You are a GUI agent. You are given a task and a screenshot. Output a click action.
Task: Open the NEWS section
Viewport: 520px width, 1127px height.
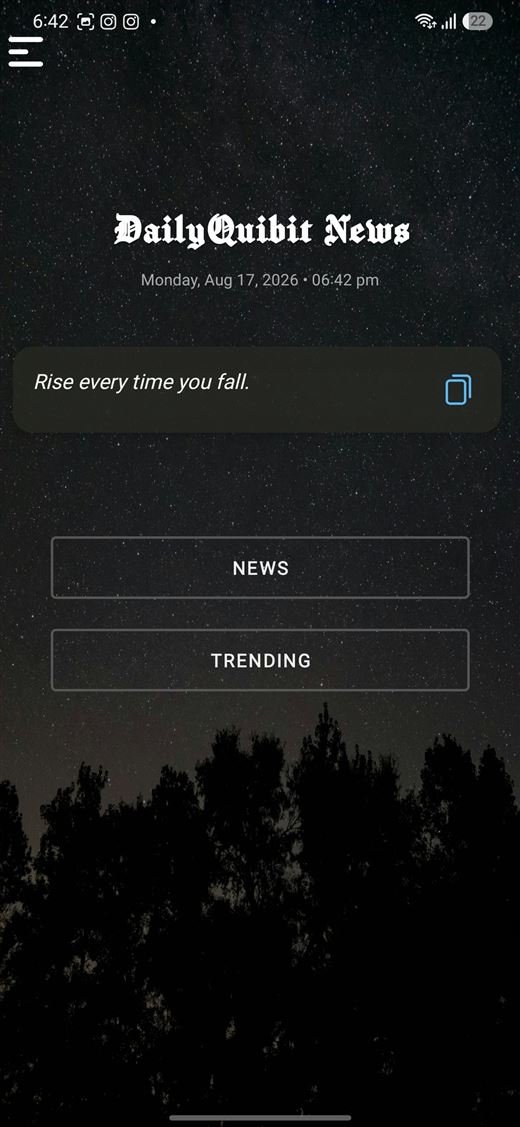pyautogui.click(x=260, y=568)
